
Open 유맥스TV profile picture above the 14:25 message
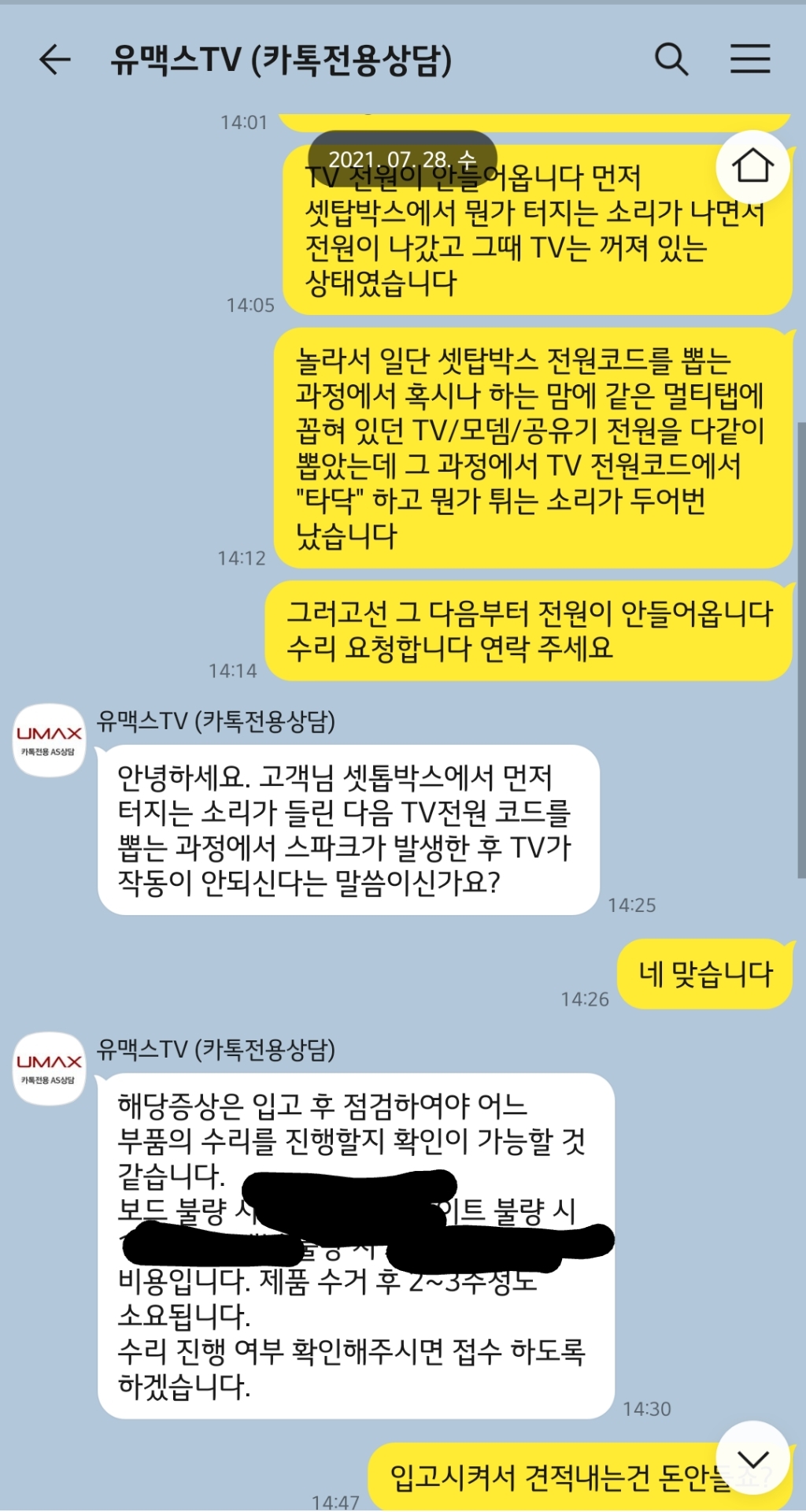click(49, 740)
